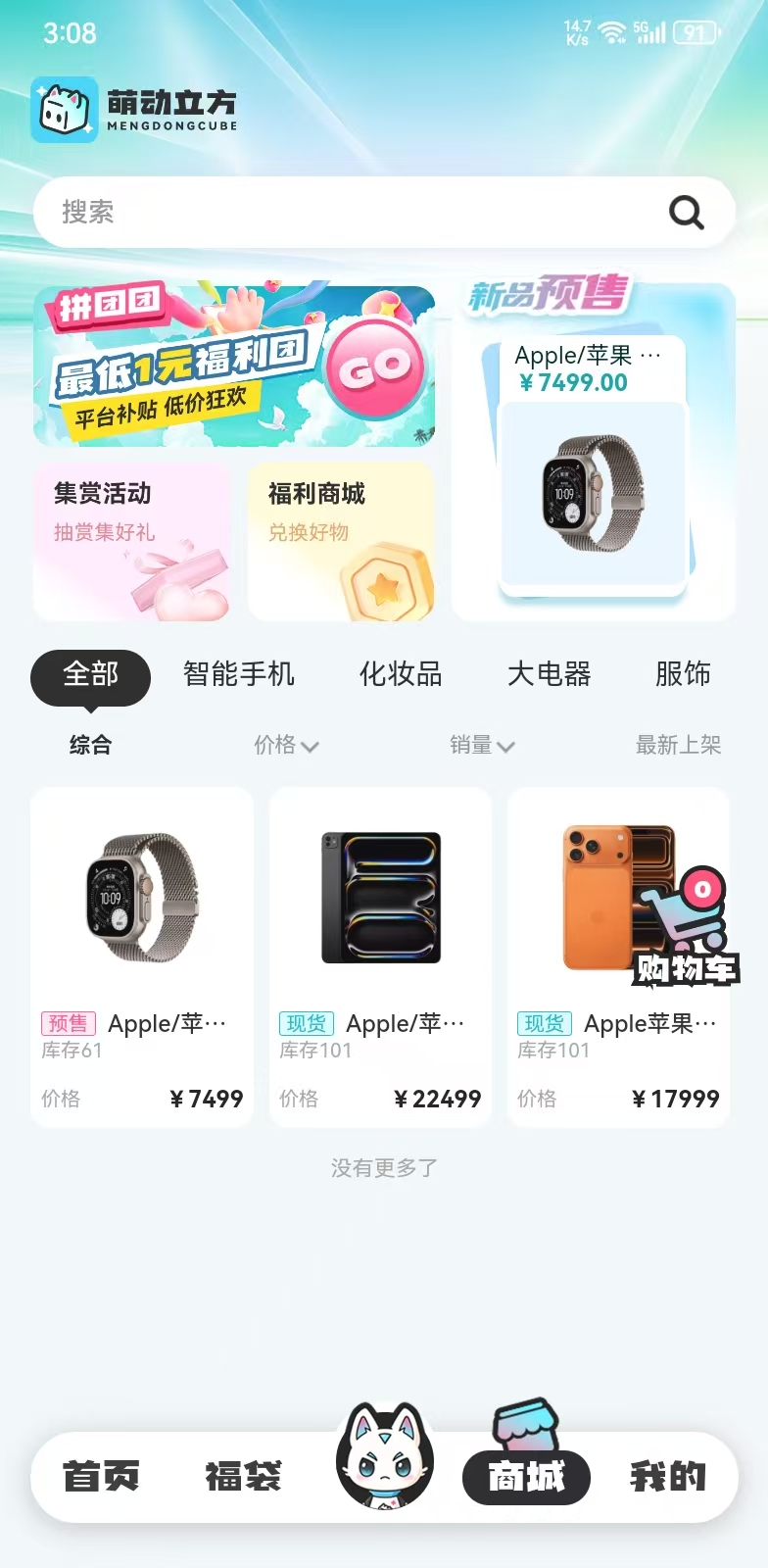Keep 综合 sorting selected

click(90, 745)
